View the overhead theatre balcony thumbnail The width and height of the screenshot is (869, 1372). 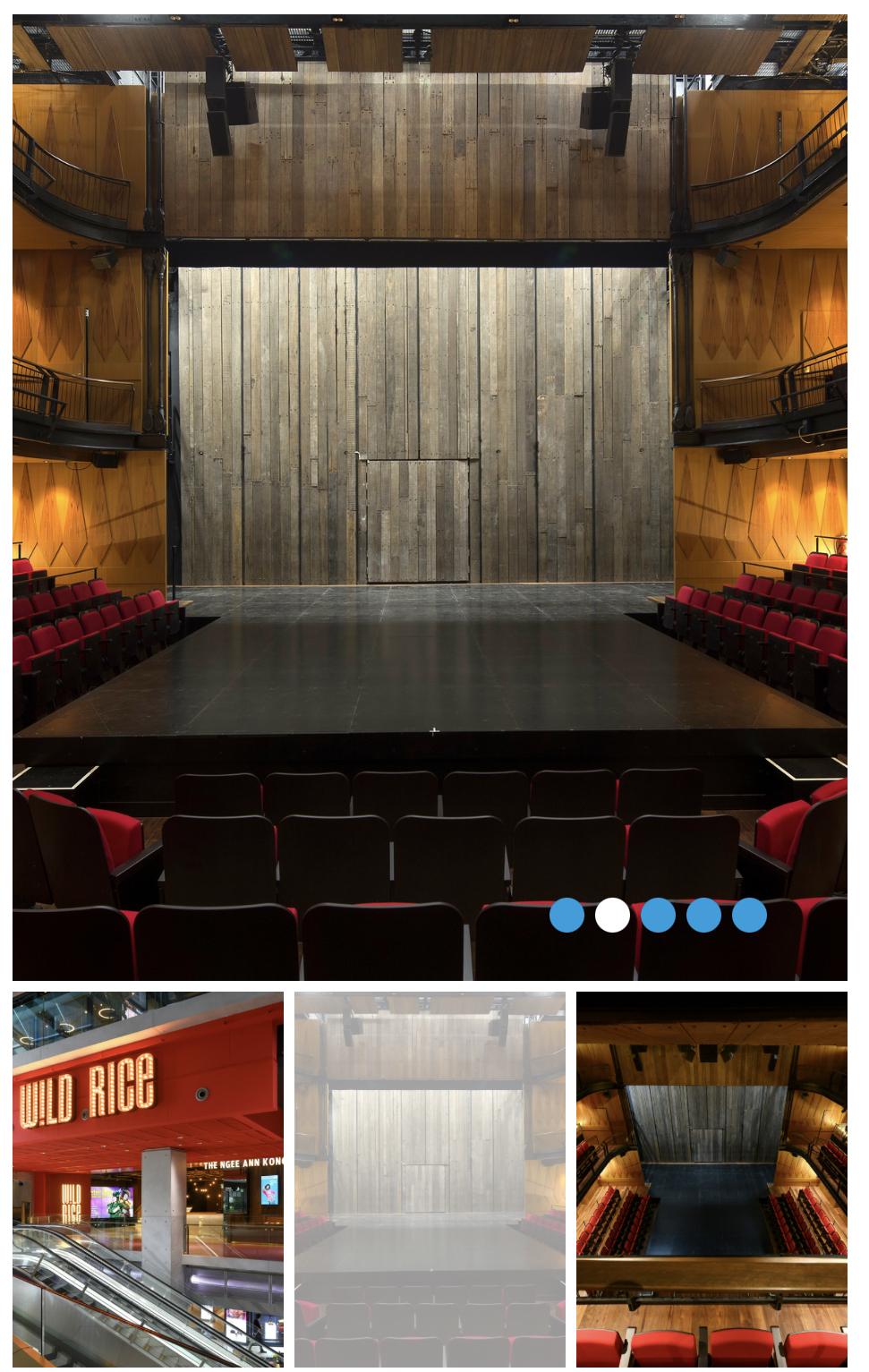click(x=711, y=1180)
